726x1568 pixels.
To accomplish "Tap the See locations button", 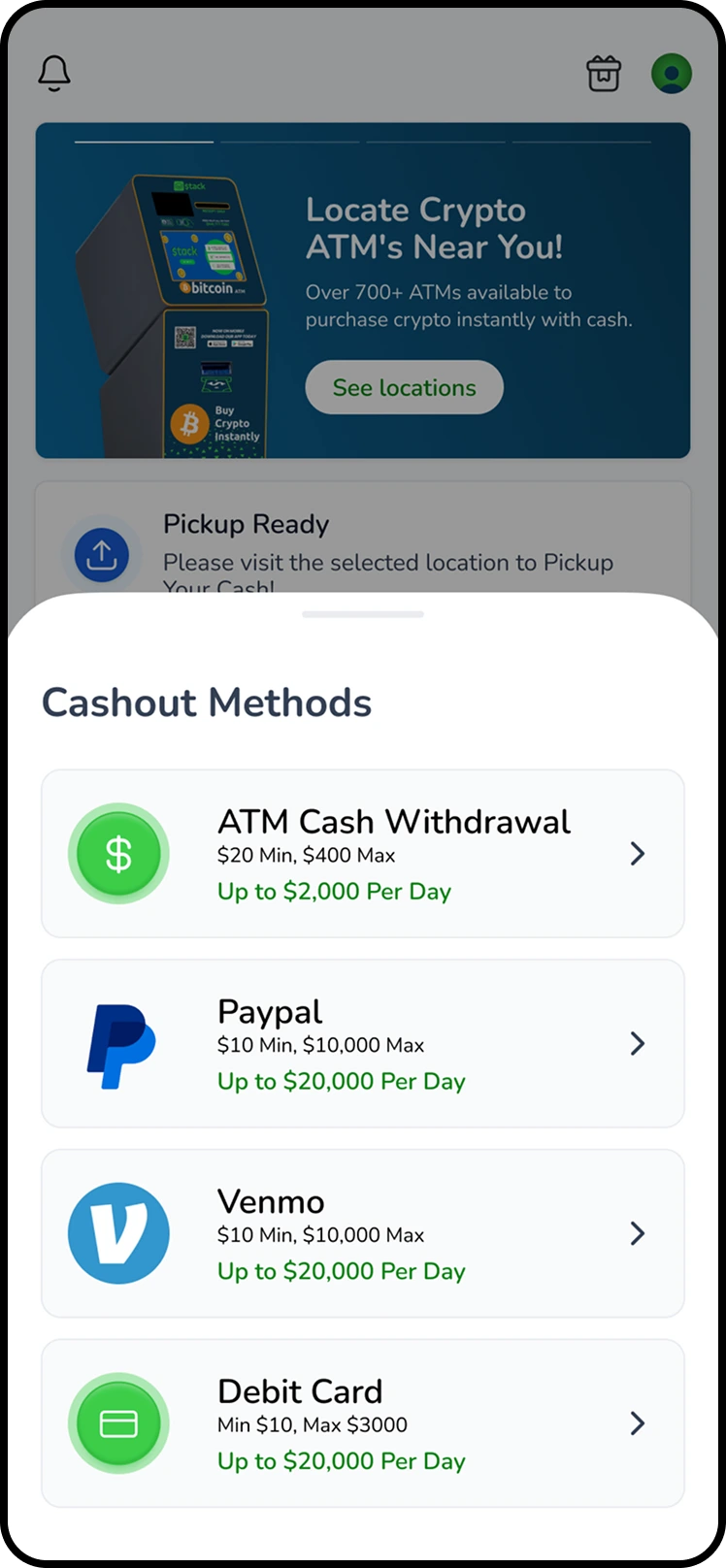I will click(404, 388).
